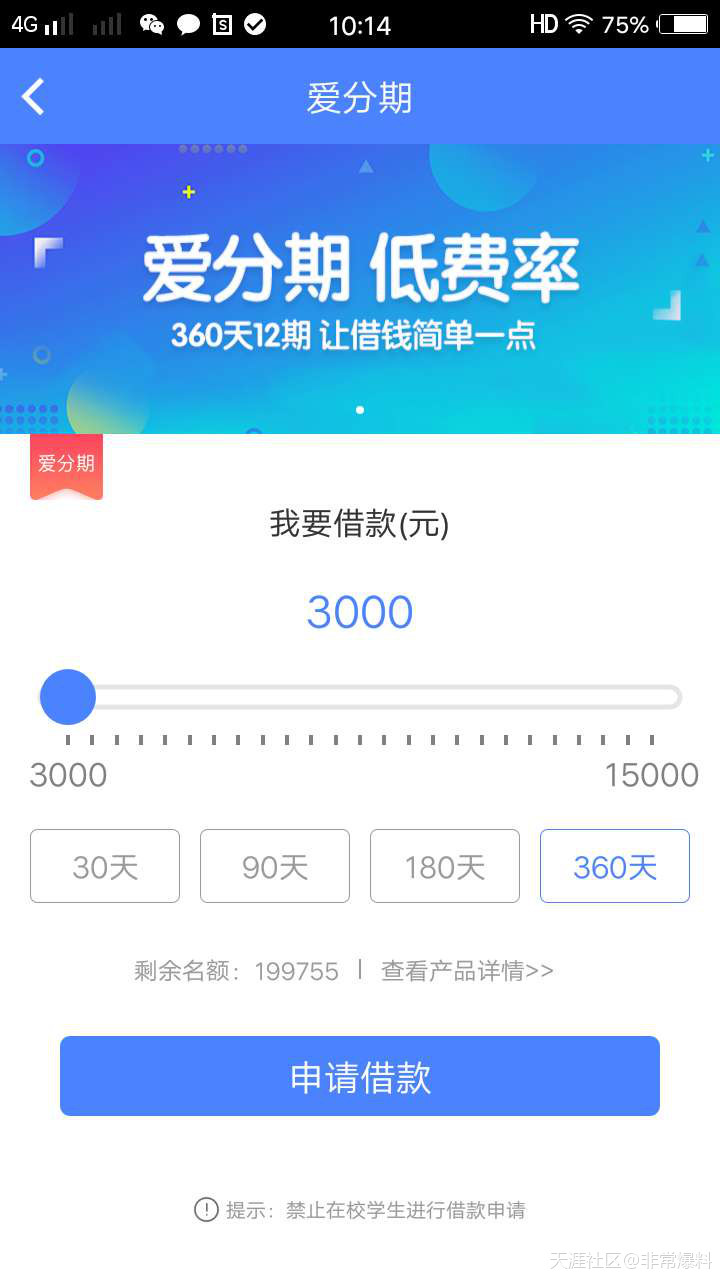Click the SMS message bubble icon in status bar
The height and width of the screenshot is (1280, 720).
tap(189, 24)
